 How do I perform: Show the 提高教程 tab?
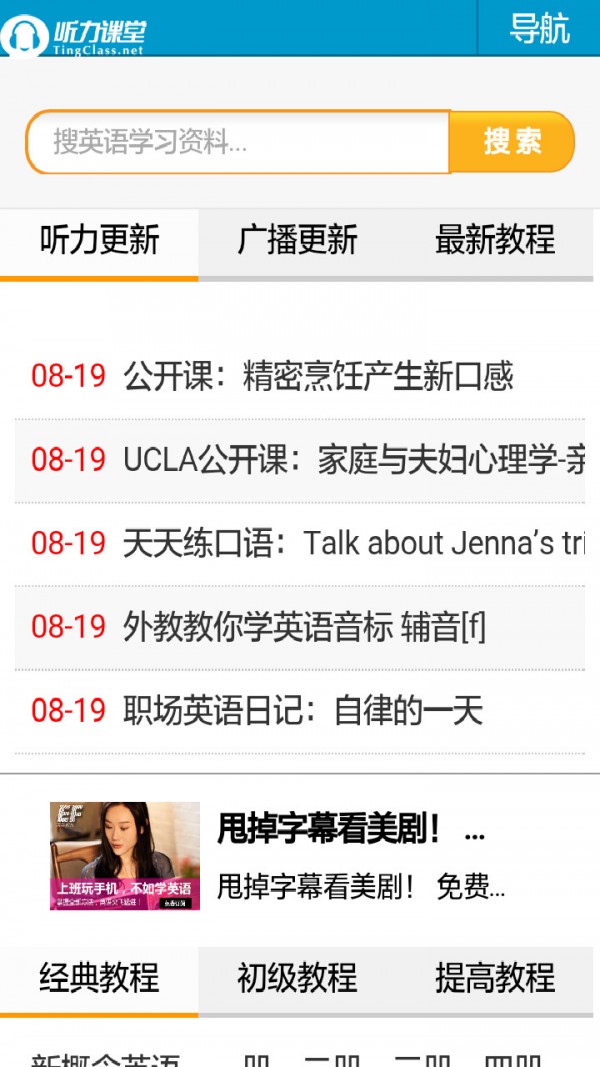[495, 978]
